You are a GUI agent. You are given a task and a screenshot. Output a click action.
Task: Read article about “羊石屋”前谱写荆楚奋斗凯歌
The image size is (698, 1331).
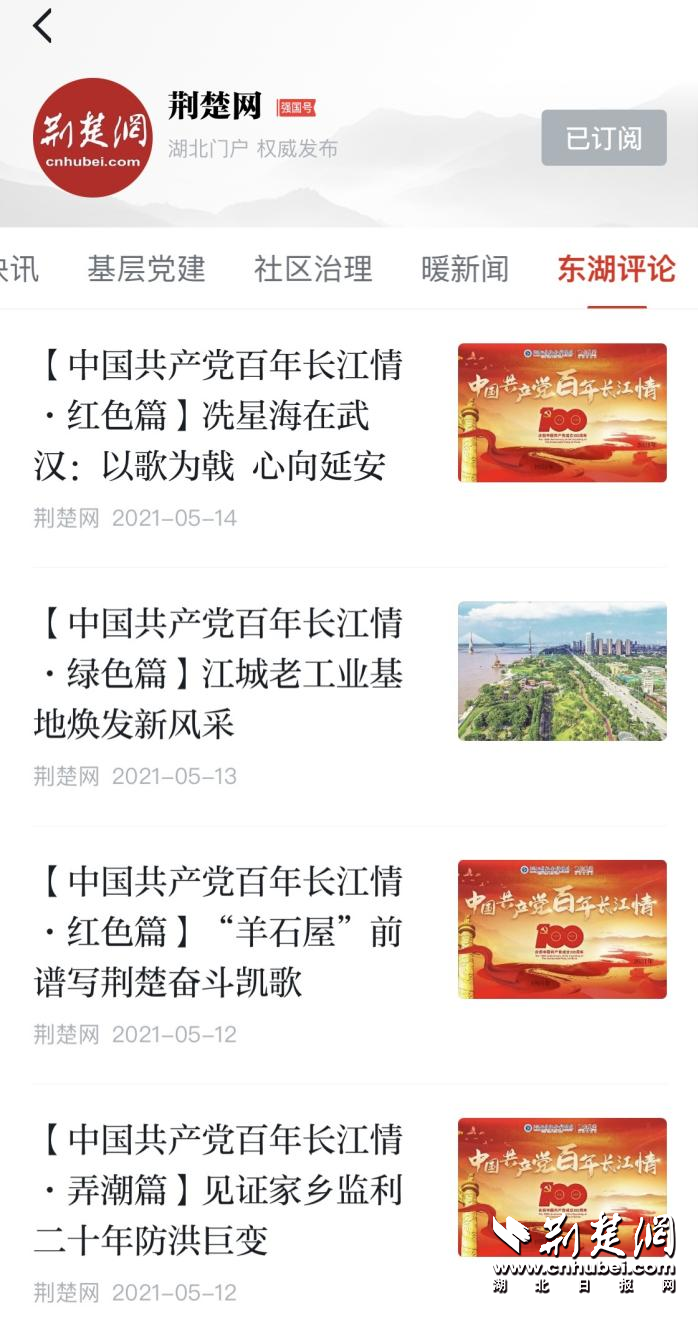point(218,931)
